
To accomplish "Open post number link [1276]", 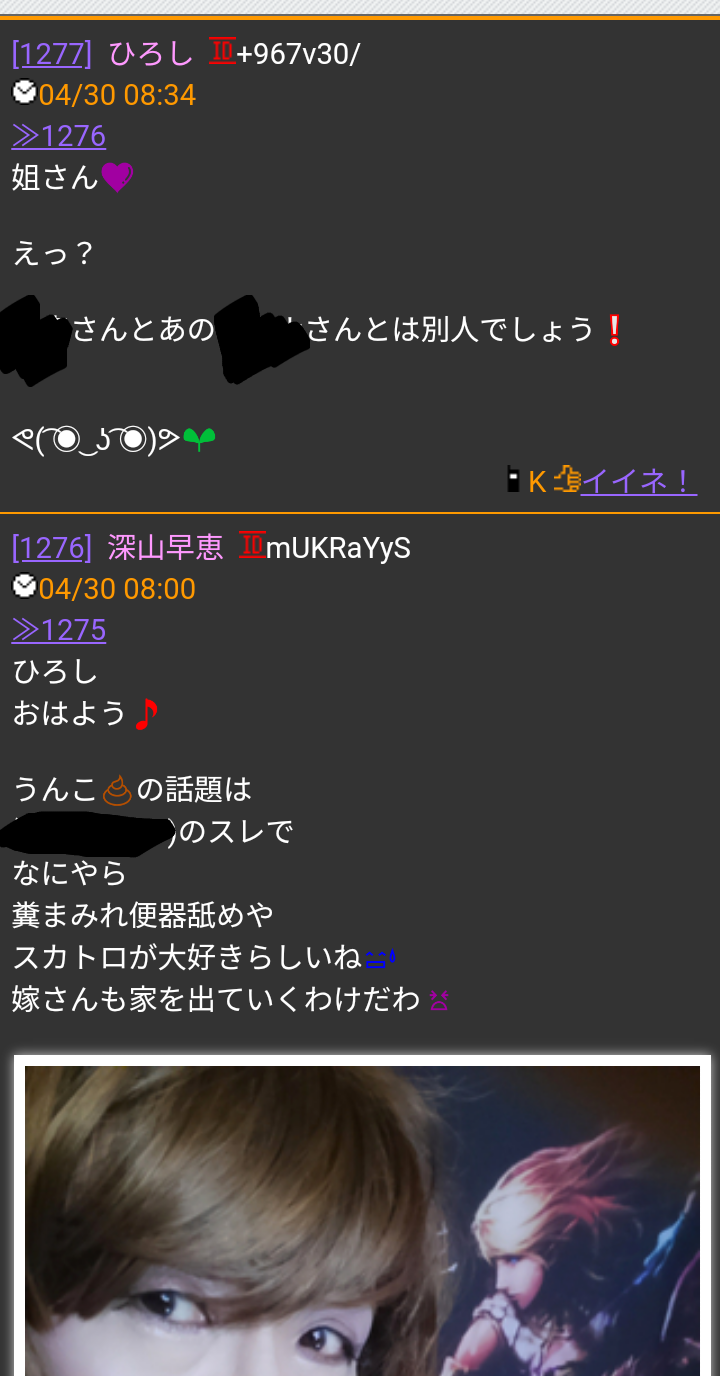I will pyautogui.click(x=52, y=547).
